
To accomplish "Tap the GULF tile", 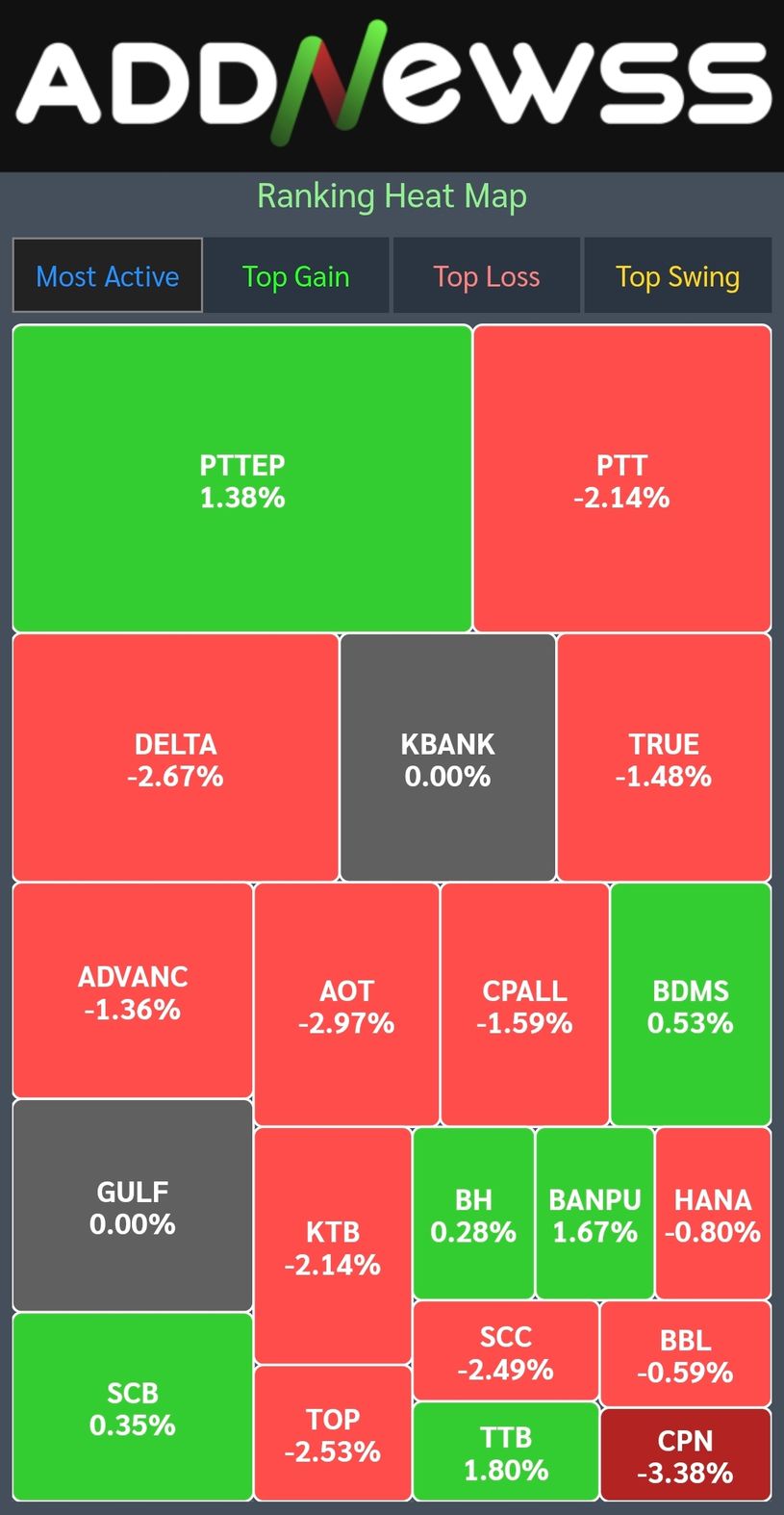I will pos(132,1206).
